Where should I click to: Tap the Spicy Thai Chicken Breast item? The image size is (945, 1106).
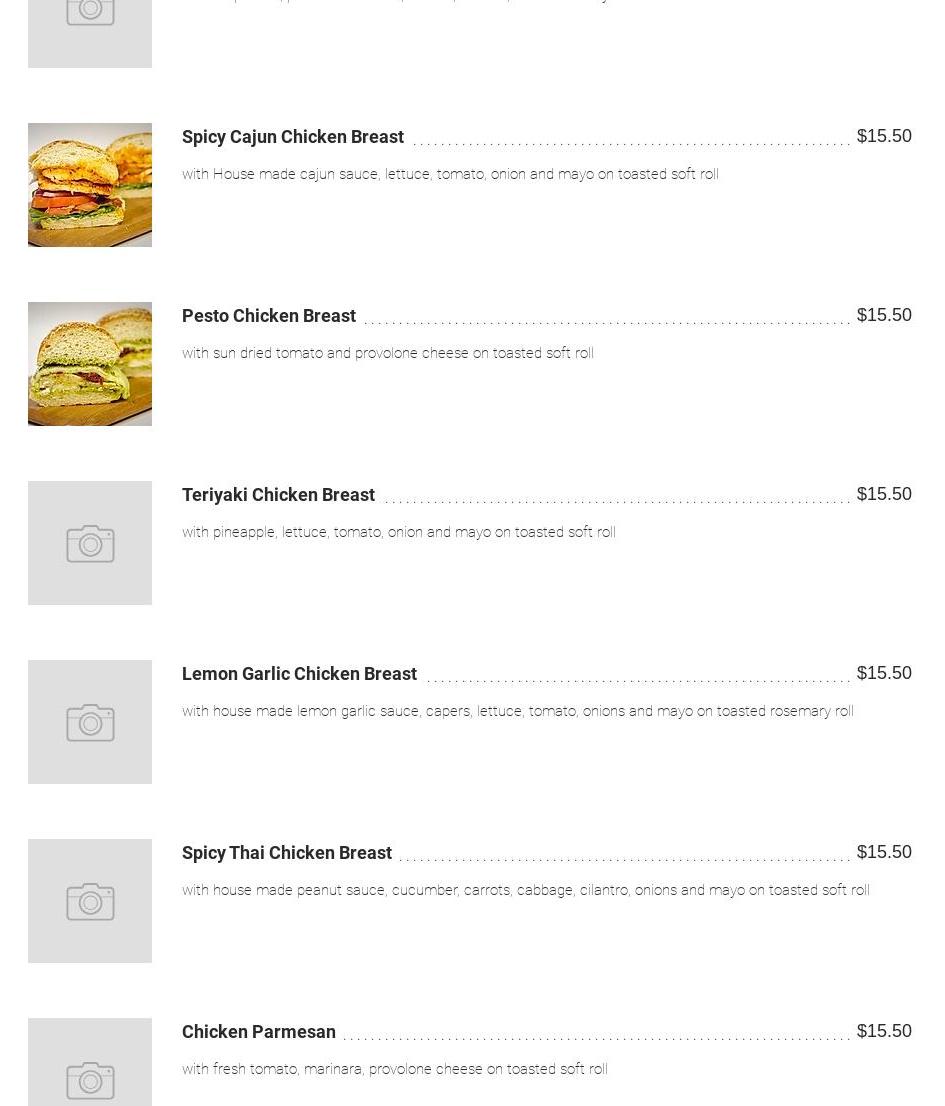point(287,853)
